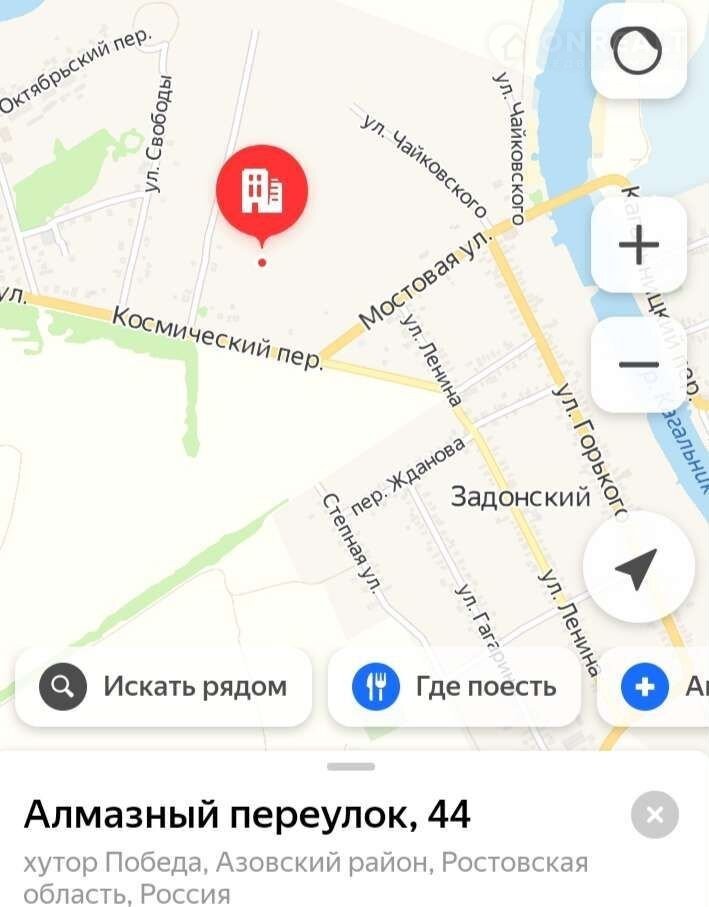709x907 pixels.
Task: Tap the circular button above zoom controls
Action: 638,53
